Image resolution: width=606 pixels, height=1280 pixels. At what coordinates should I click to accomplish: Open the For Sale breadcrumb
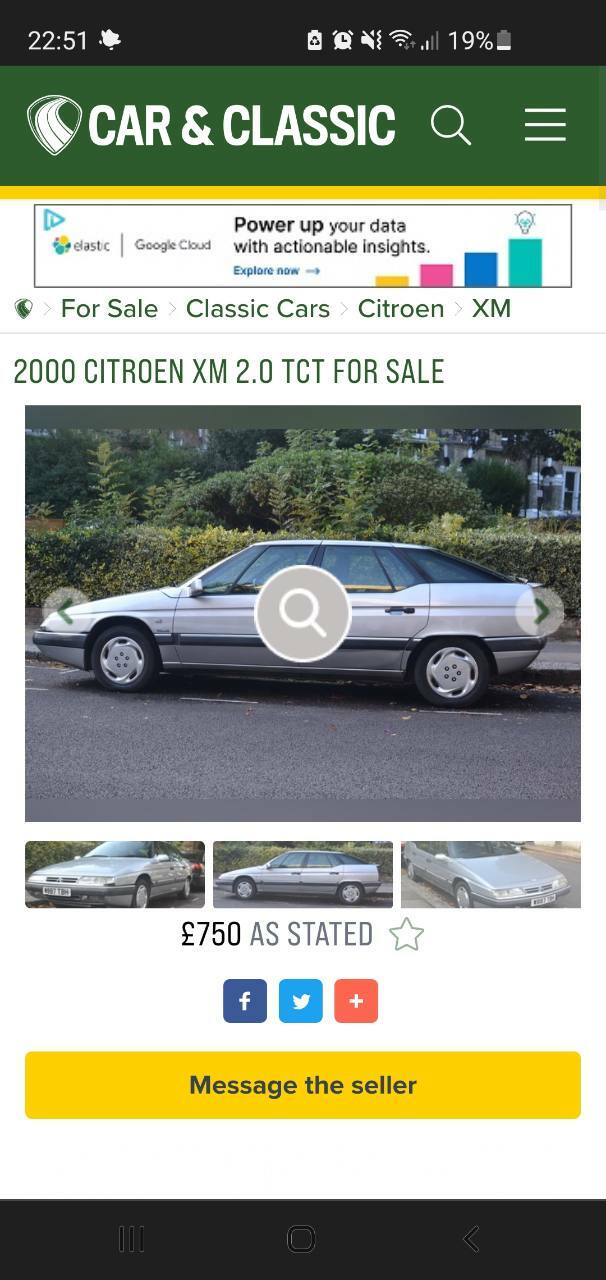click(109, 308)
